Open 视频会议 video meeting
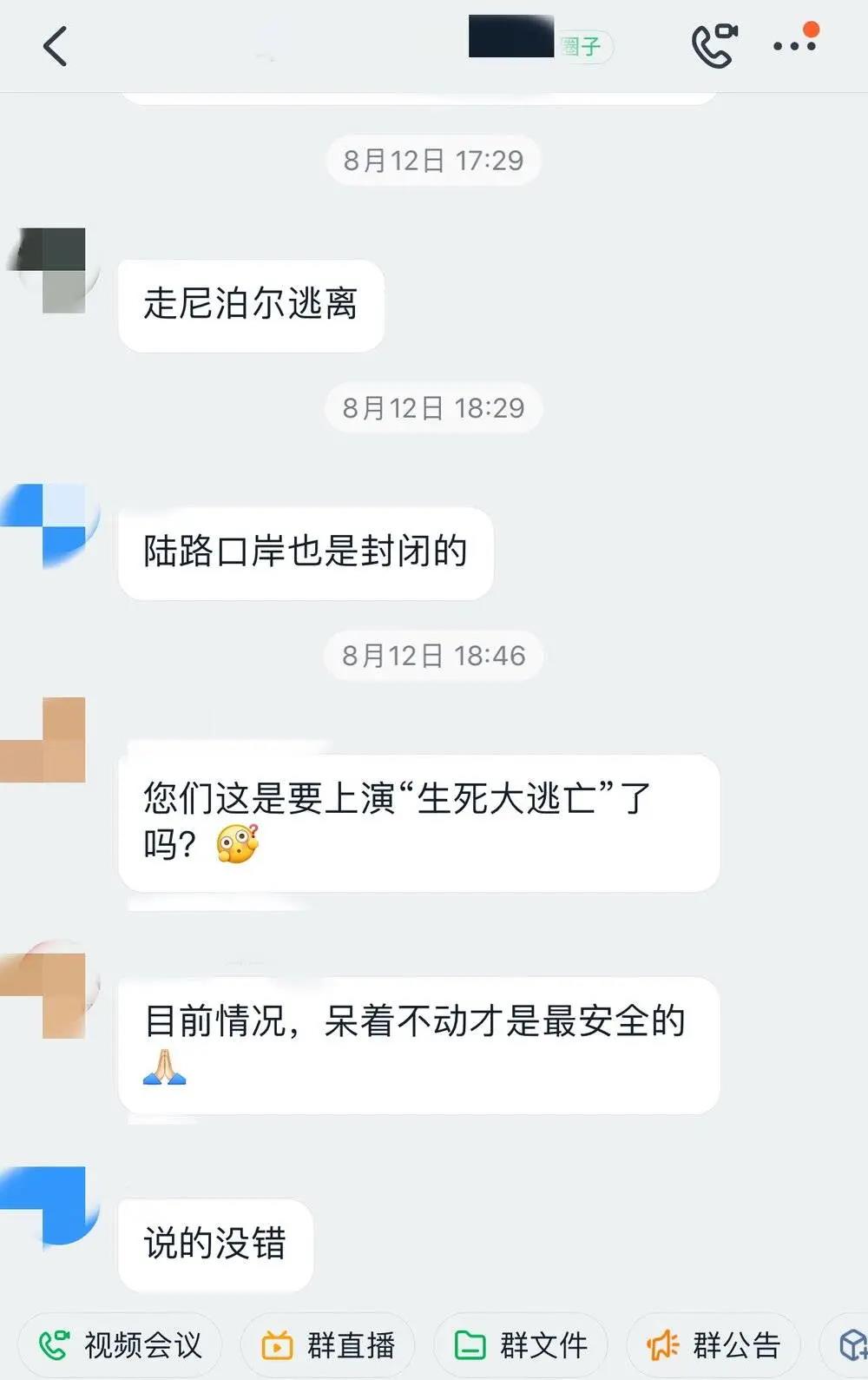This screenshot has height=1380, width=868. [120, 1345]
